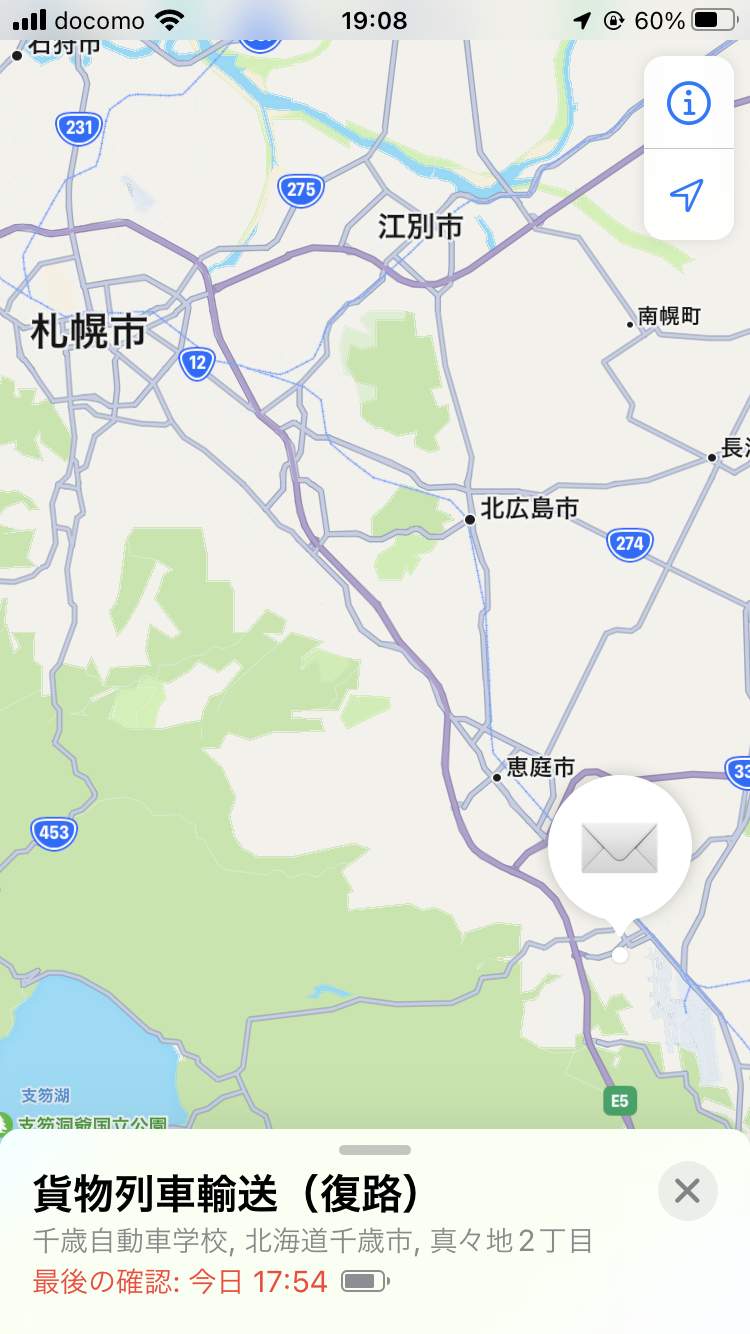
Task: Close the 貨物列車輸送（復路） device card
Action: click(x=687, y=1191)
